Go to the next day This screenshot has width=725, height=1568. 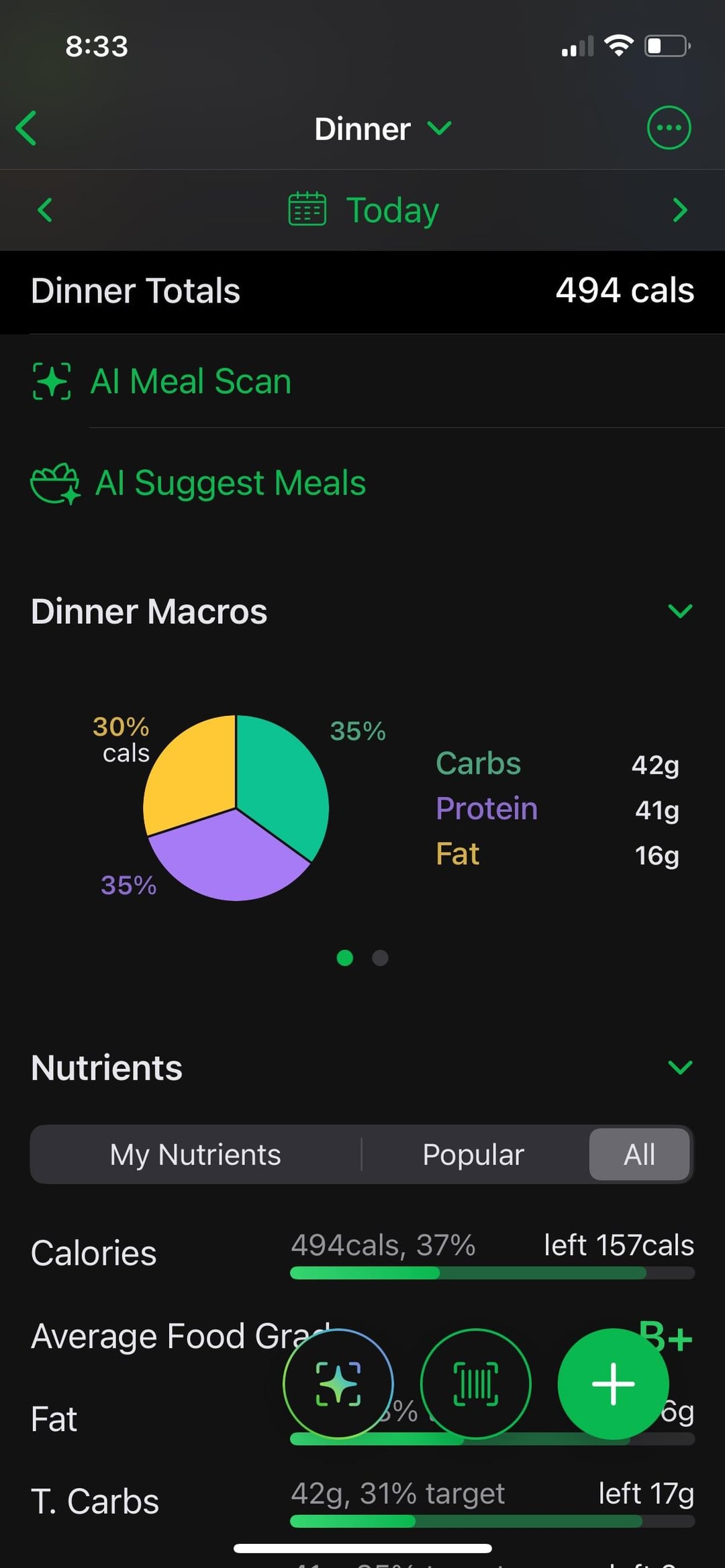click(679, 210)
